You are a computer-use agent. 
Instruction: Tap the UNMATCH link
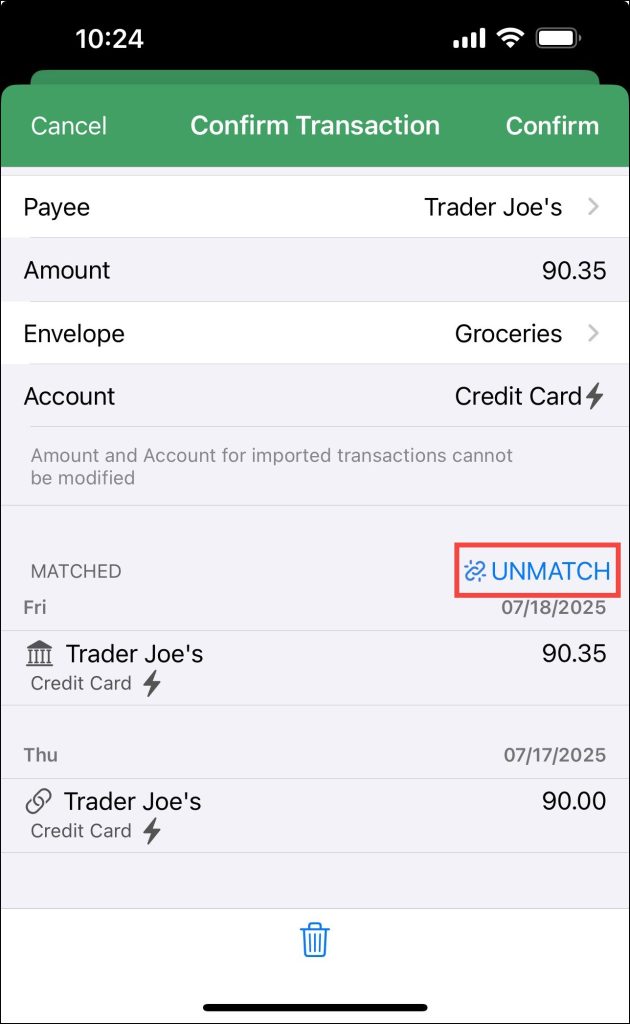537,571
